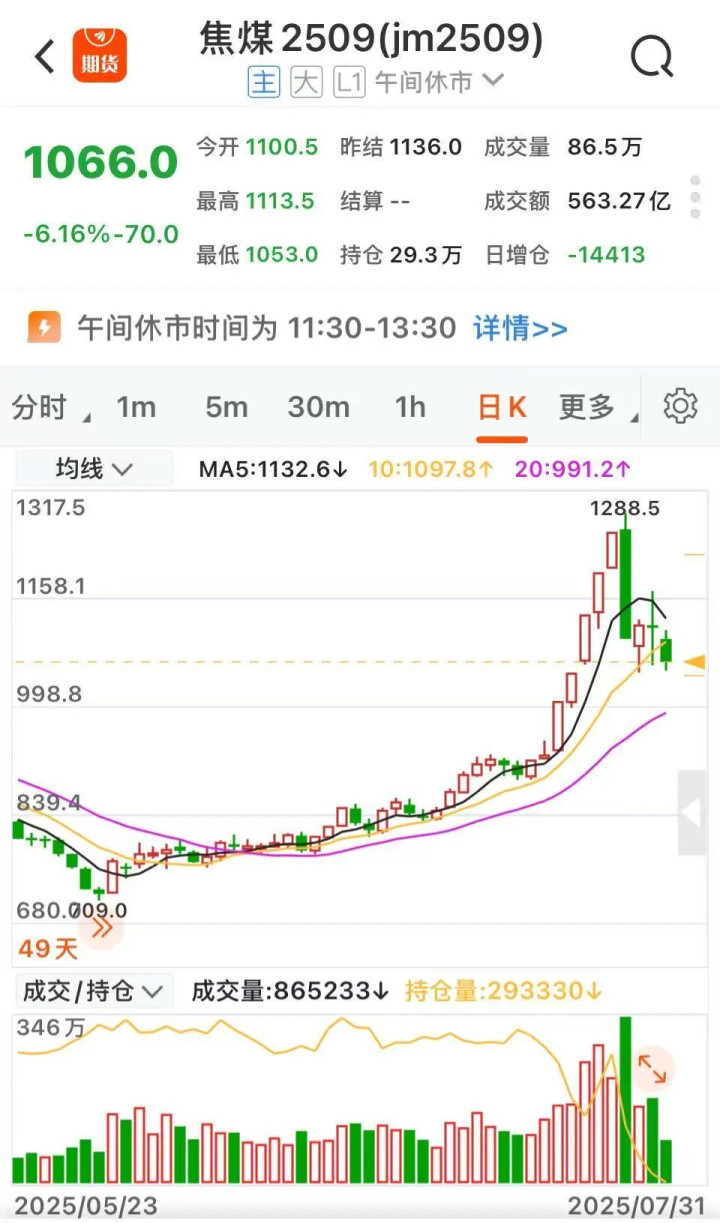720x1223 pixels.
Task: Select the 1m interval tab
Action: tap(136, 408)
